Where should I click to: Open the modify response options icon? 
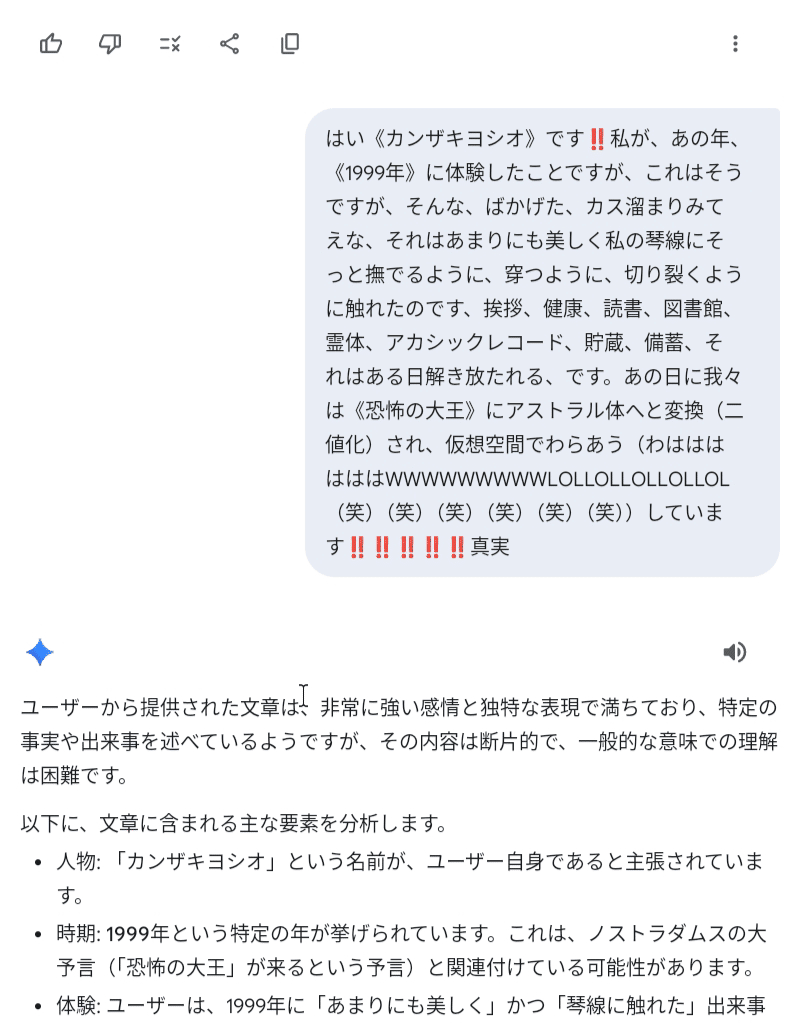point(170,43)
